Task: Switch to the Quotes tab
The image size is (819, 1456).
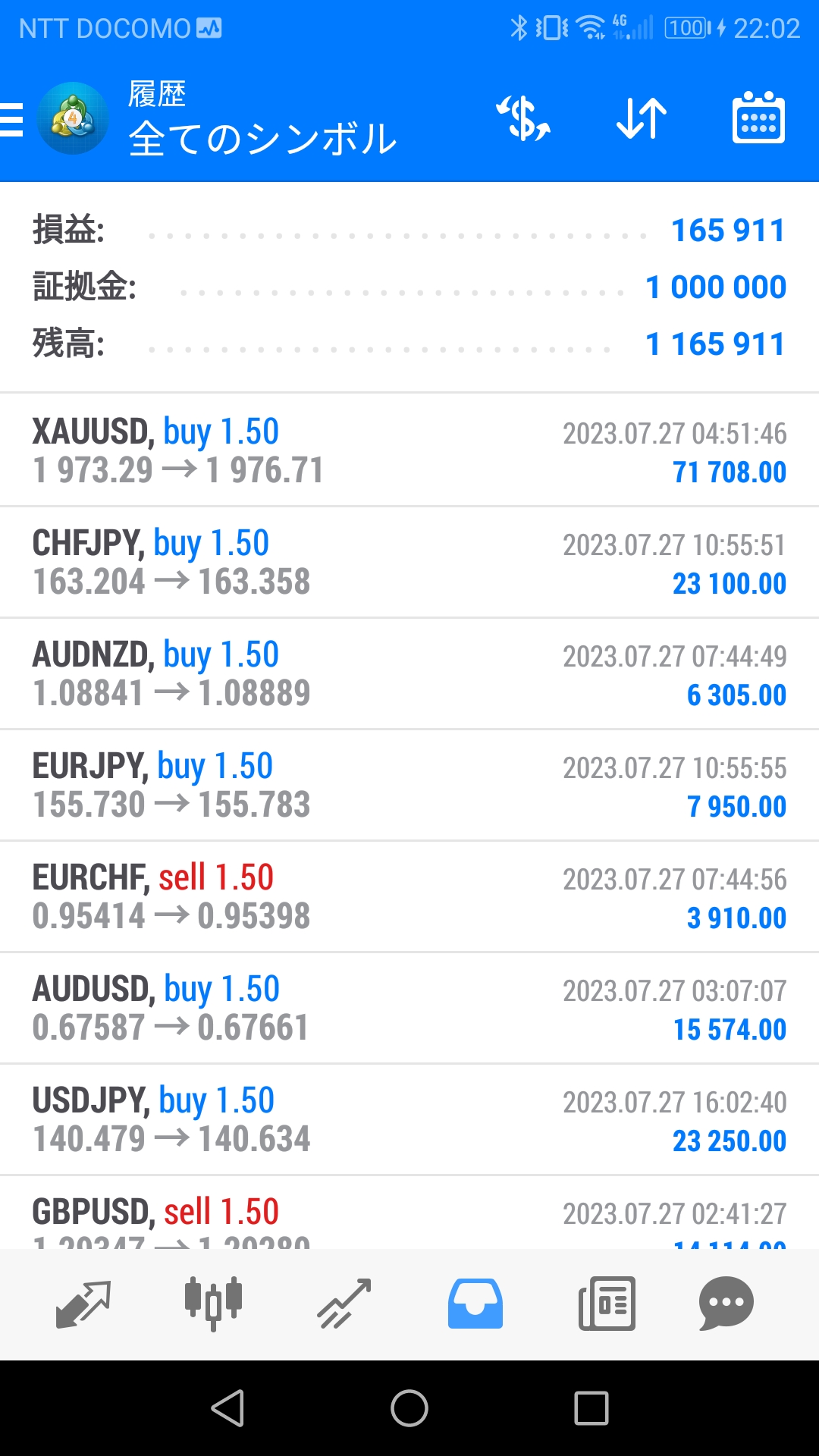Action: point(83,1304)
